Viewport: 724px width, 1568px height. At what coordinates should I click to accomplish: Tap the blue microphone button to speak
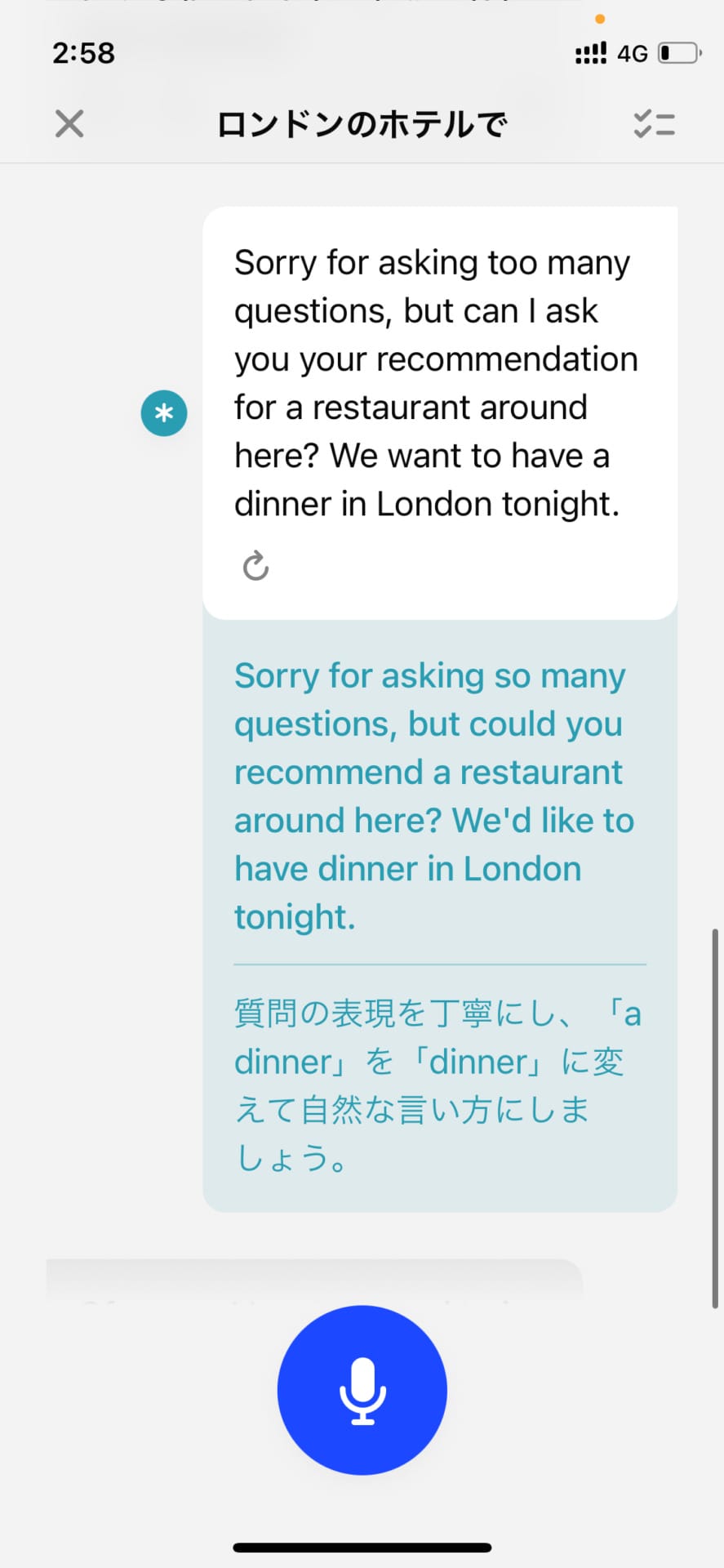coord(362,1390)
